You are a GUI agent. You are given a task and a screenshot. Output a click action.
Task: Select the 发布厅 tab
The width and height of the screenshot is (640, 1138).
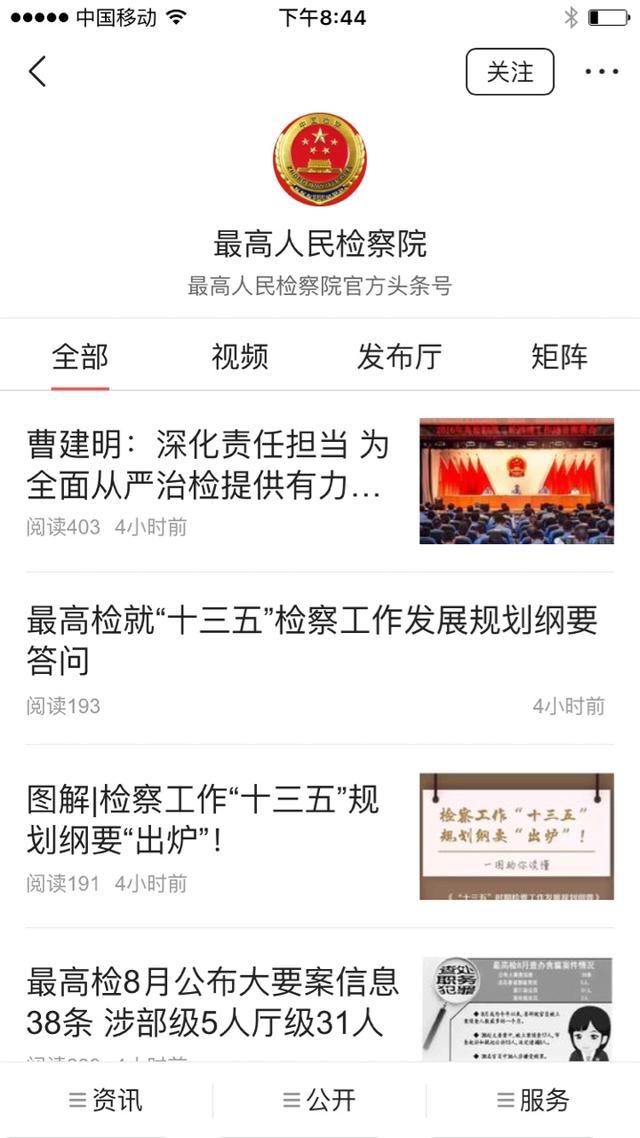click(399, 356)
